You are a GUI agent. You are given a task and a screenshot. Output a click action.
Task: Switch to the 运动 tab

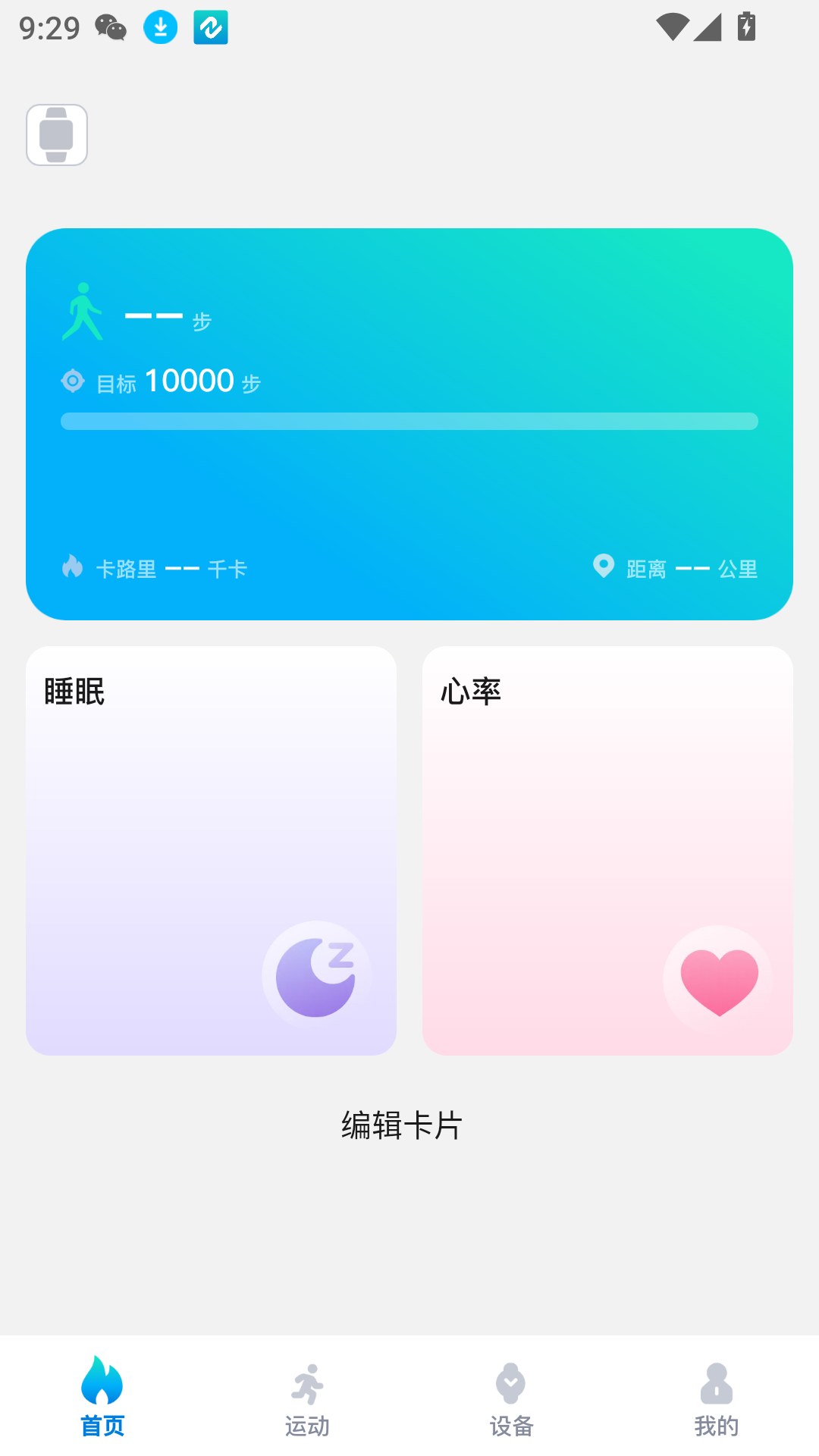307,1397
